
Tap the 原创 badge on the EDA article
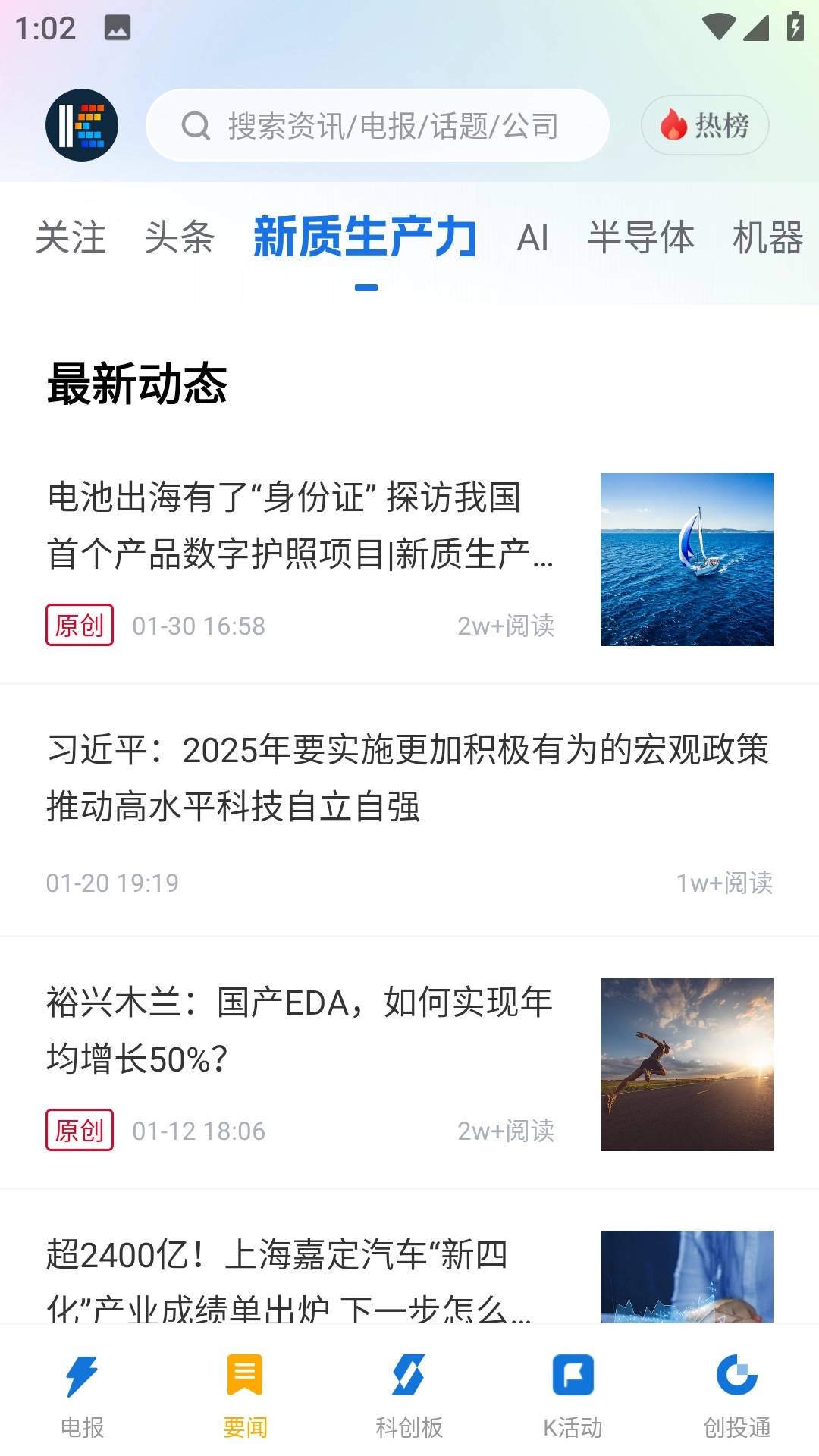(79, 1130)
